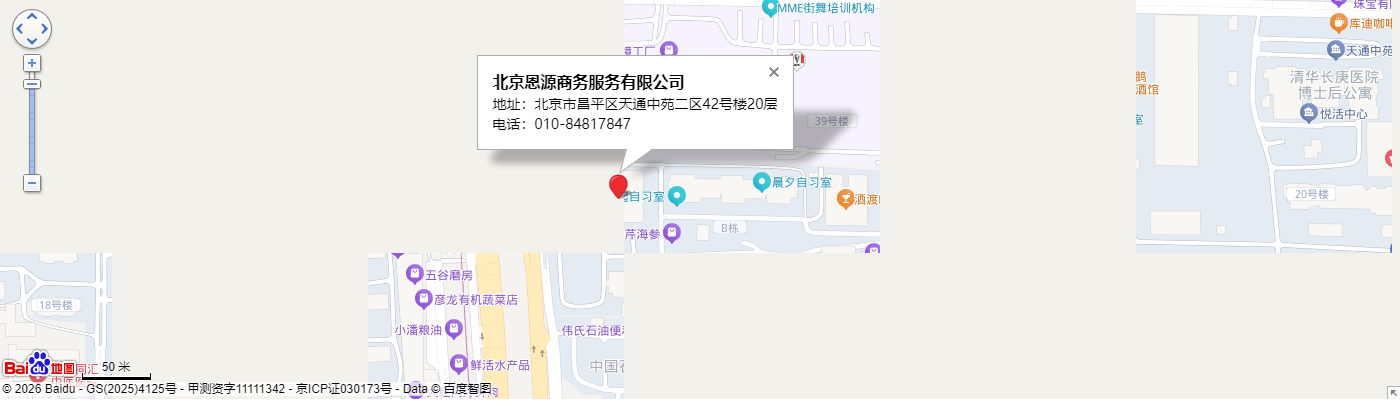Pan the map right with the arrow
Screen dimensions: 1400x402
click(x=45, y=29)
